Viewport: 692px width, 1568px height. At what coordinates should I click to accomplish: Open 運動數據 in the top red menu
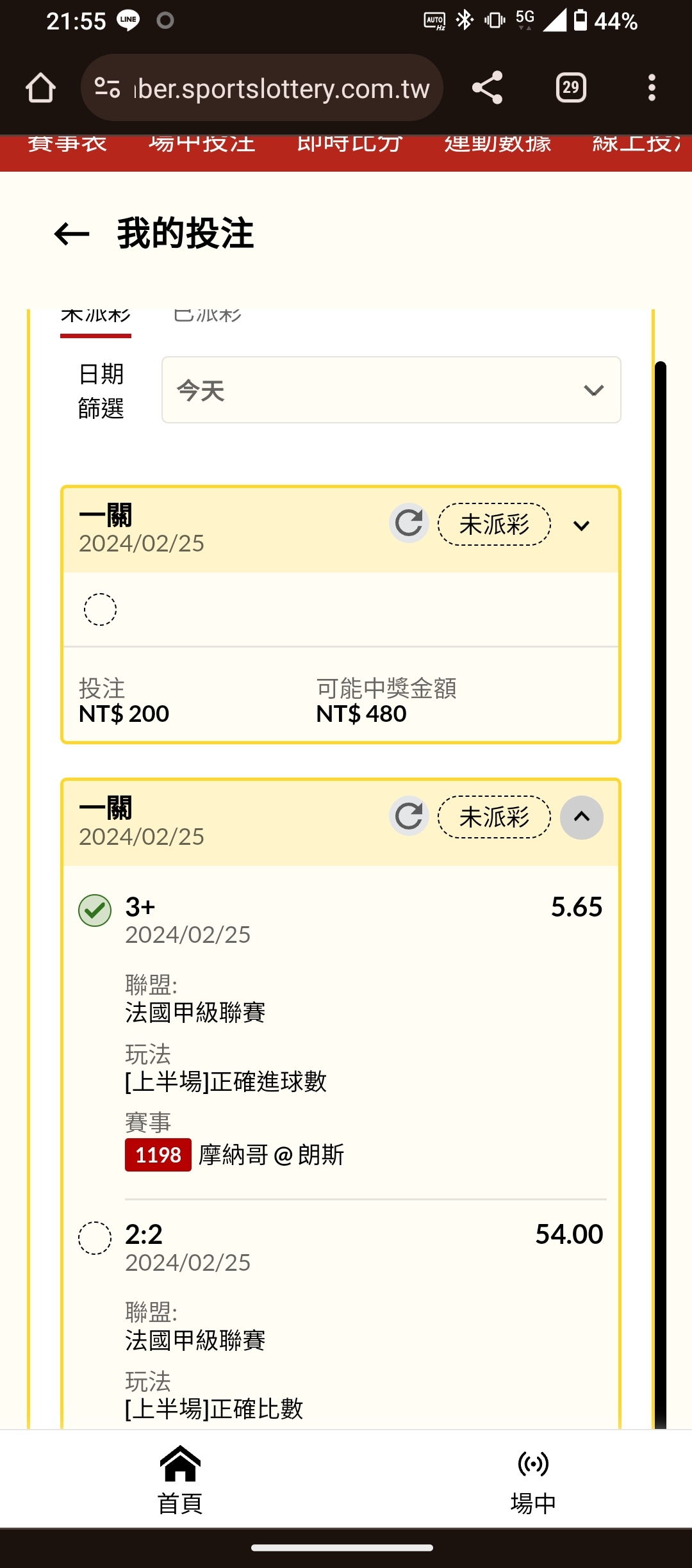[498, 145]
